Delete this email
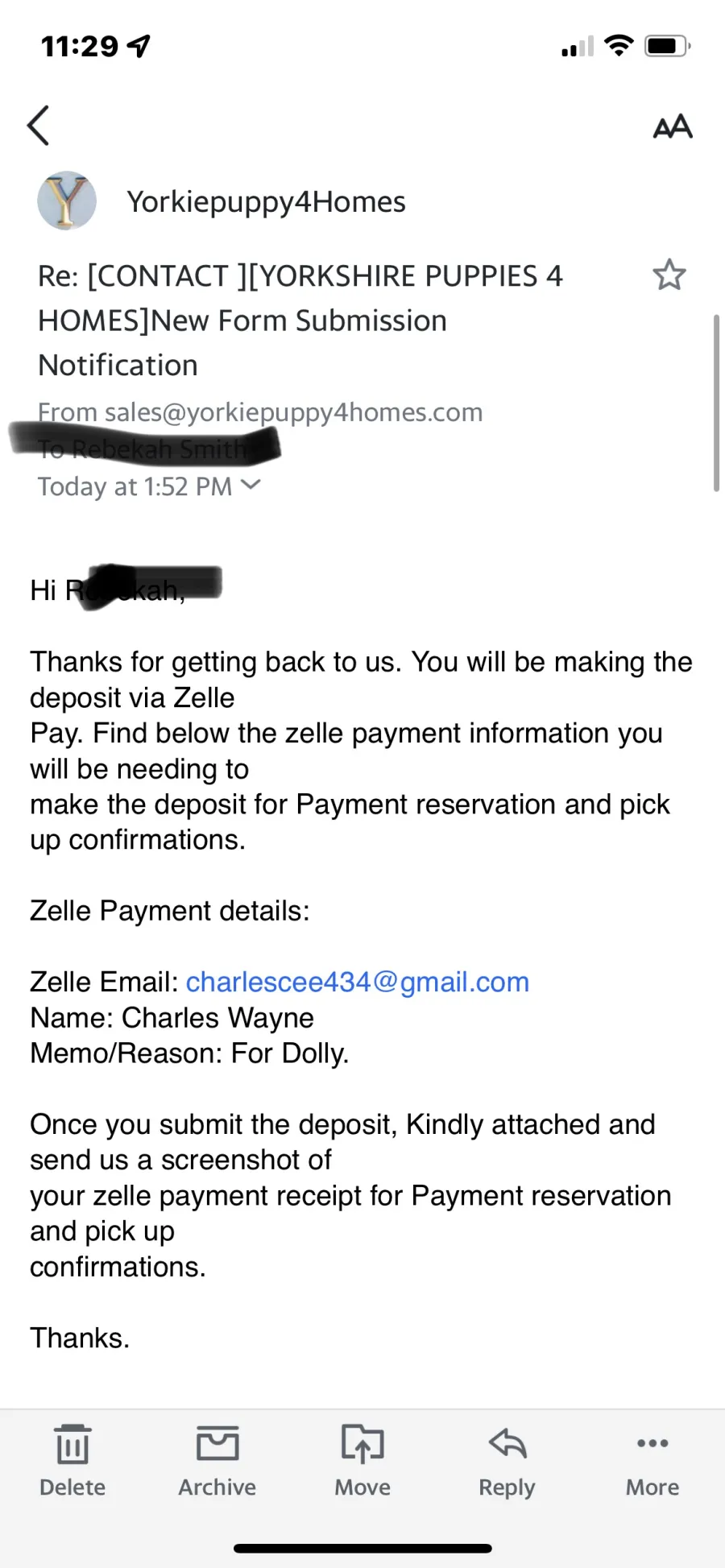This screenshot has width=725, height=1568. pos(72,1460)
